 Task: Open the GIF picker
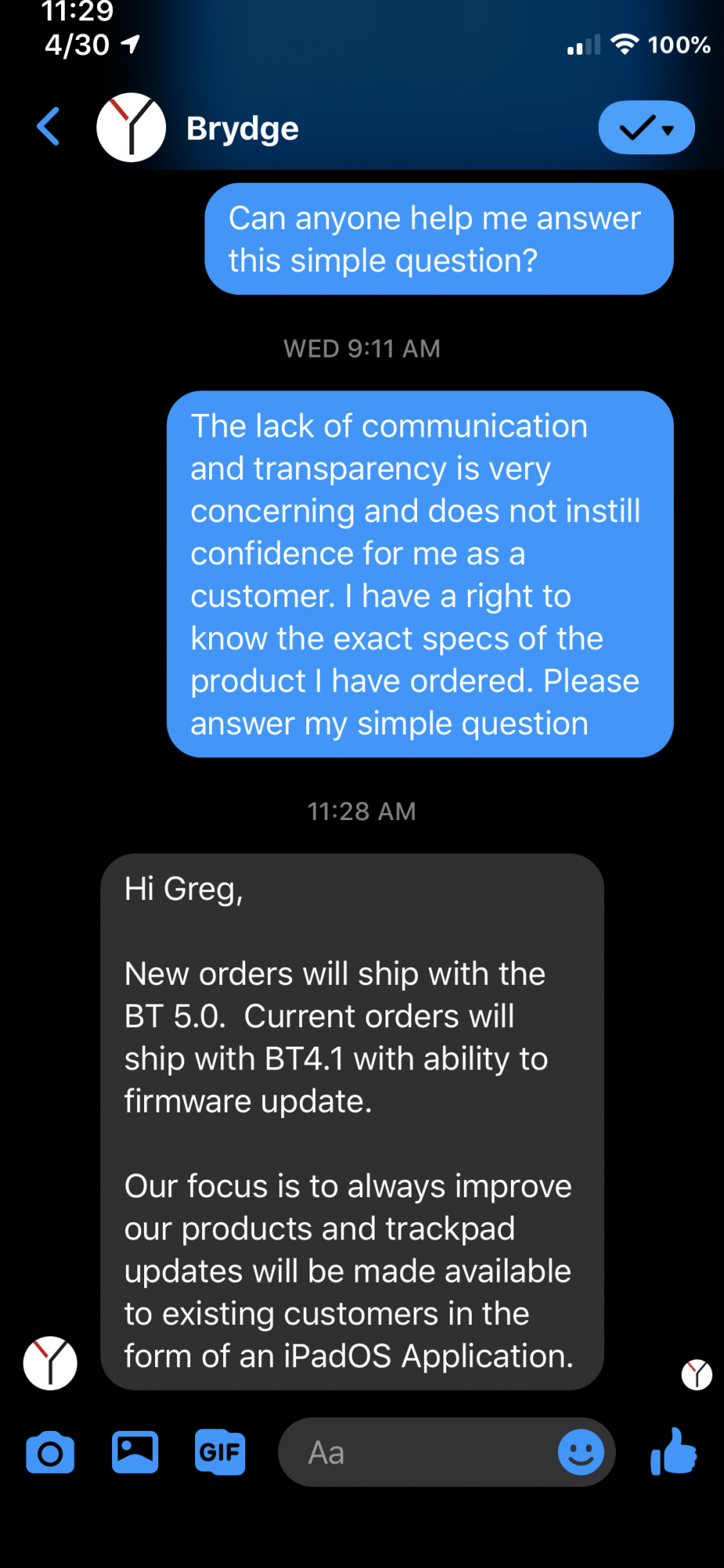point(220,1453)
